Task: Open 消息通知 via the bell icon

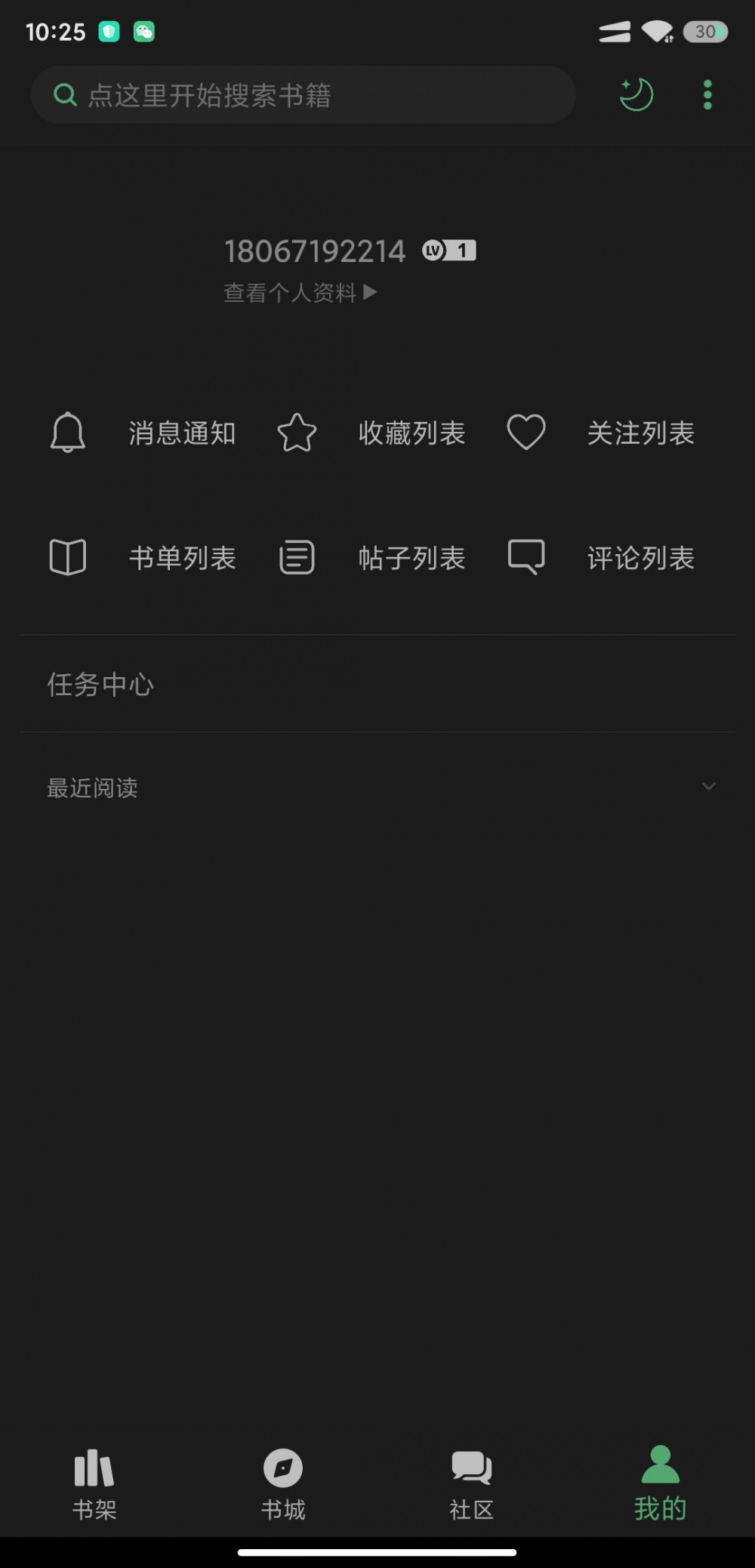Action: pos(68,433)
